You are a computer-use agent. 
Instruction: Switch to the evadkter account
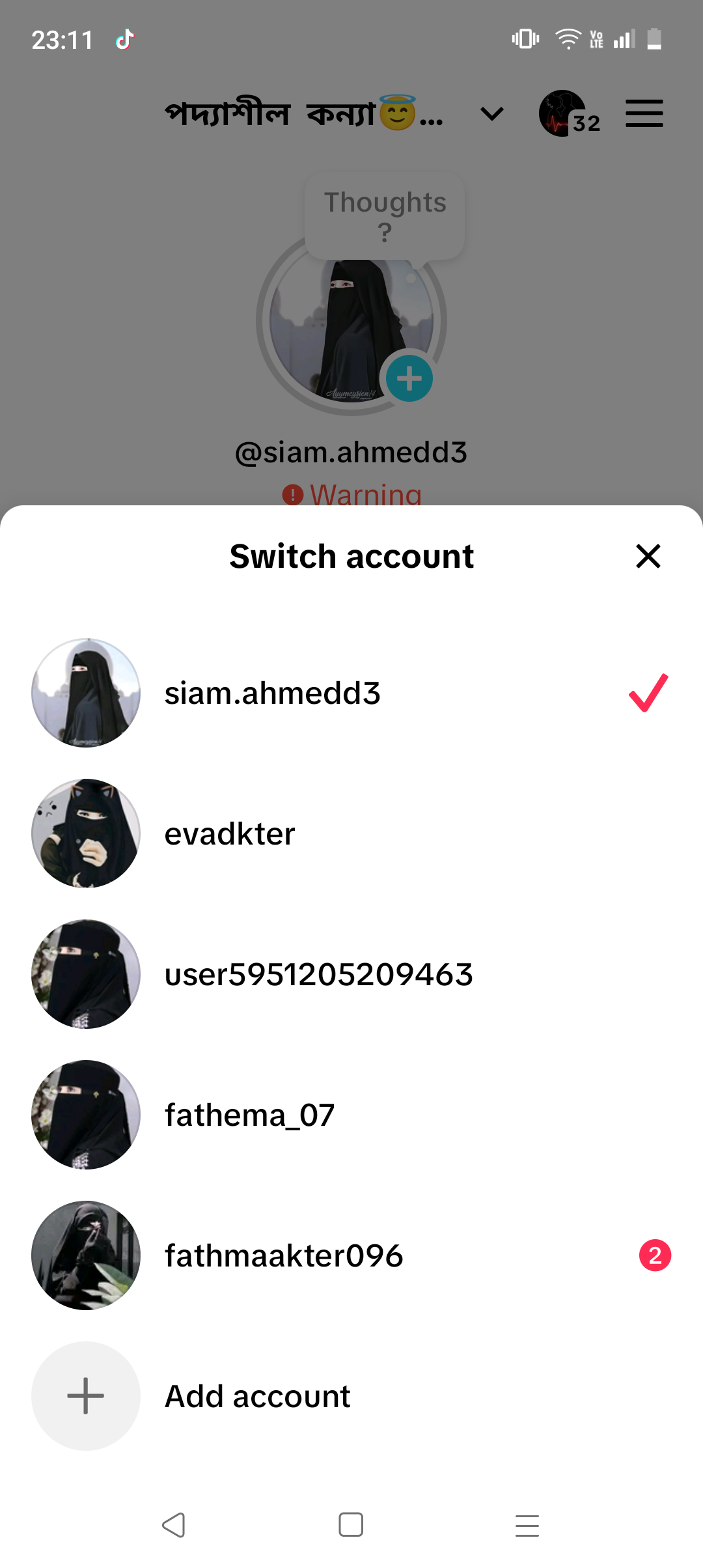click(x=351, y=833)
